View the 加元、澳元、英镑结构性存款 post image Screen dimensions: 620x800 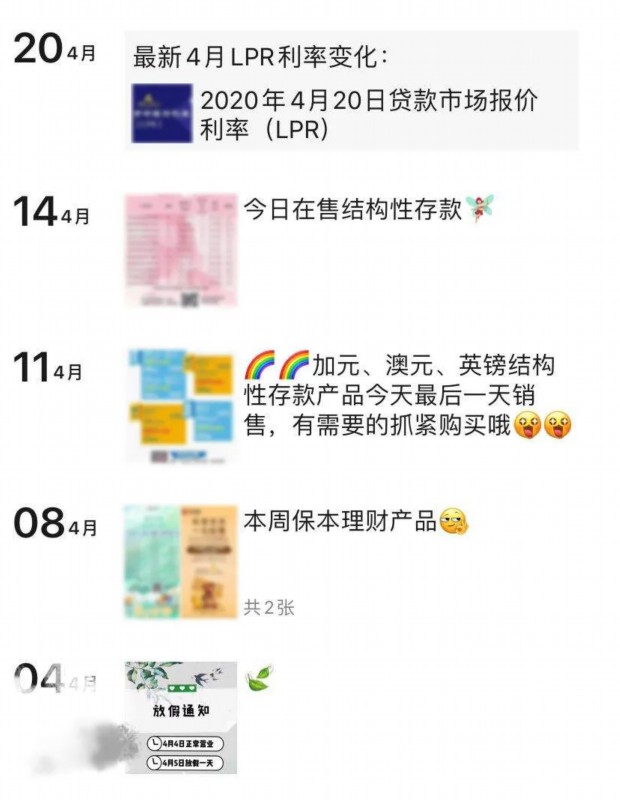point(180,407)
